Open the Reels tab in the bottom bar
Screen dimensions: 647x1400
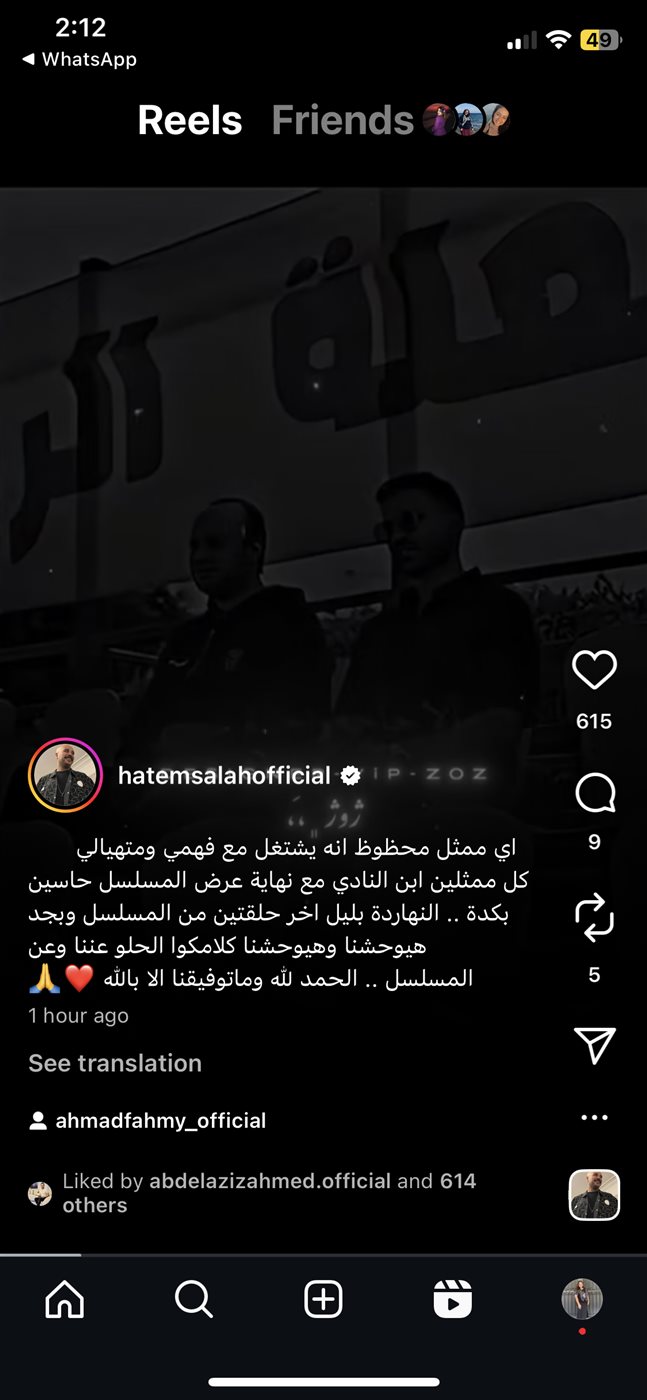tap(452, 1300)
